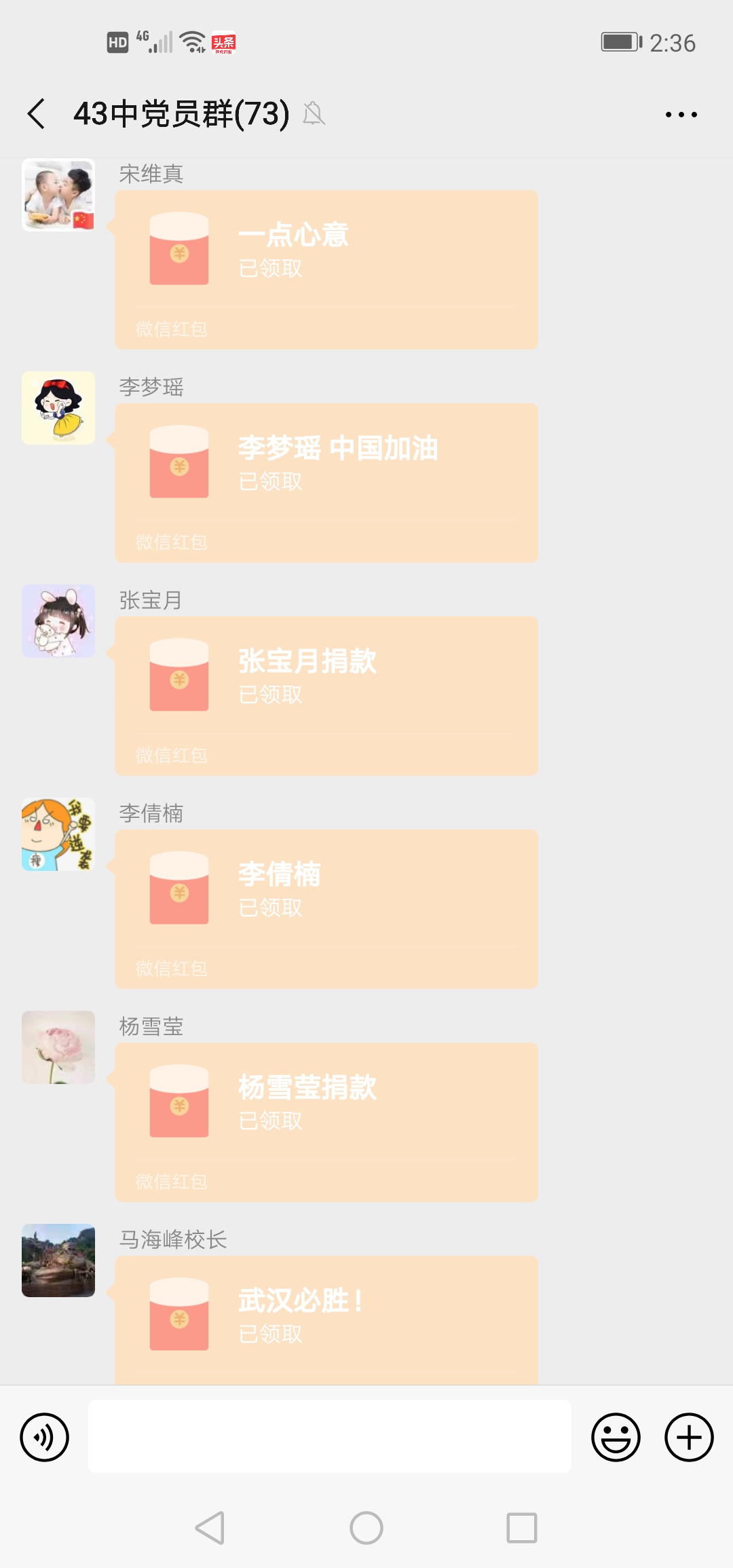Switch to voice message input
The width and height of the screenshot is (733, 1568).
(45, 1437)
